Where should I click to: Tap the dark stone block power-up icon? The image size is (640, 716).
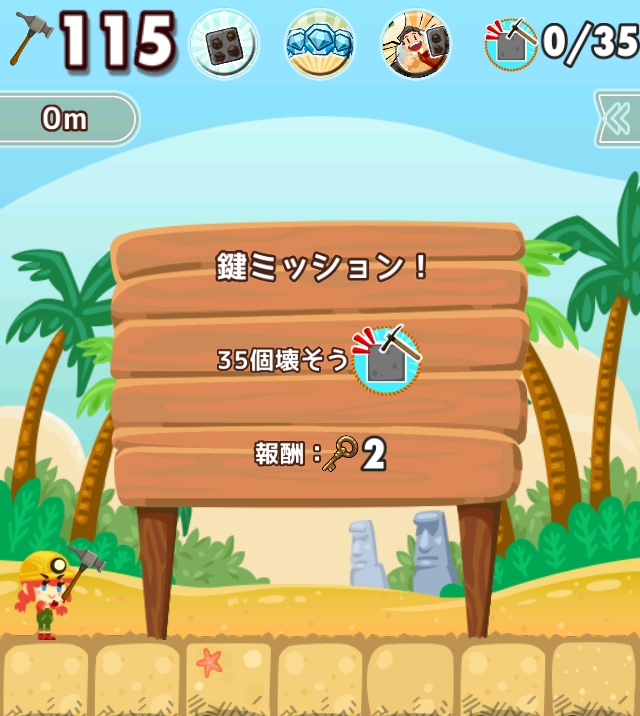223,44
